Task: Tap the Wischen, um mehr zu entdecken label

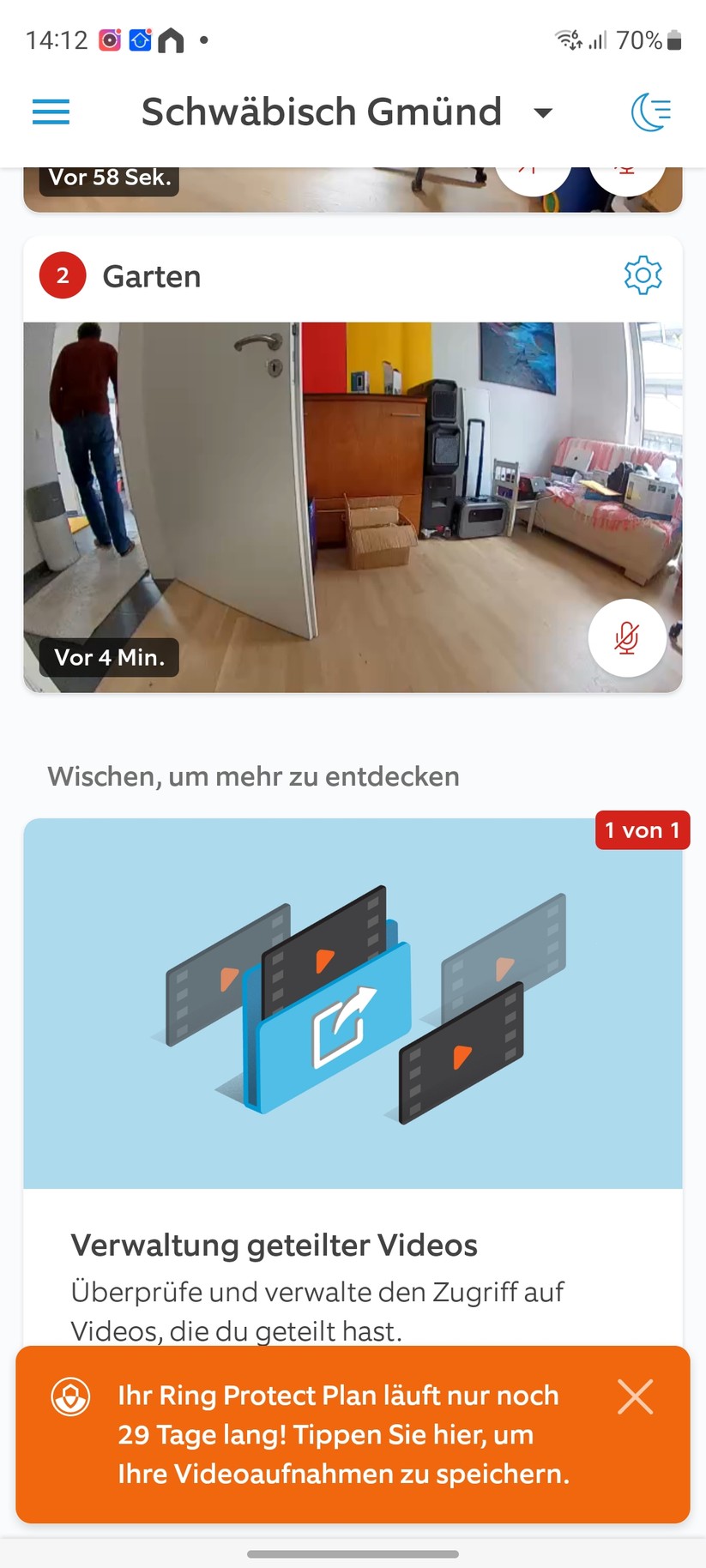Action: 253,775
